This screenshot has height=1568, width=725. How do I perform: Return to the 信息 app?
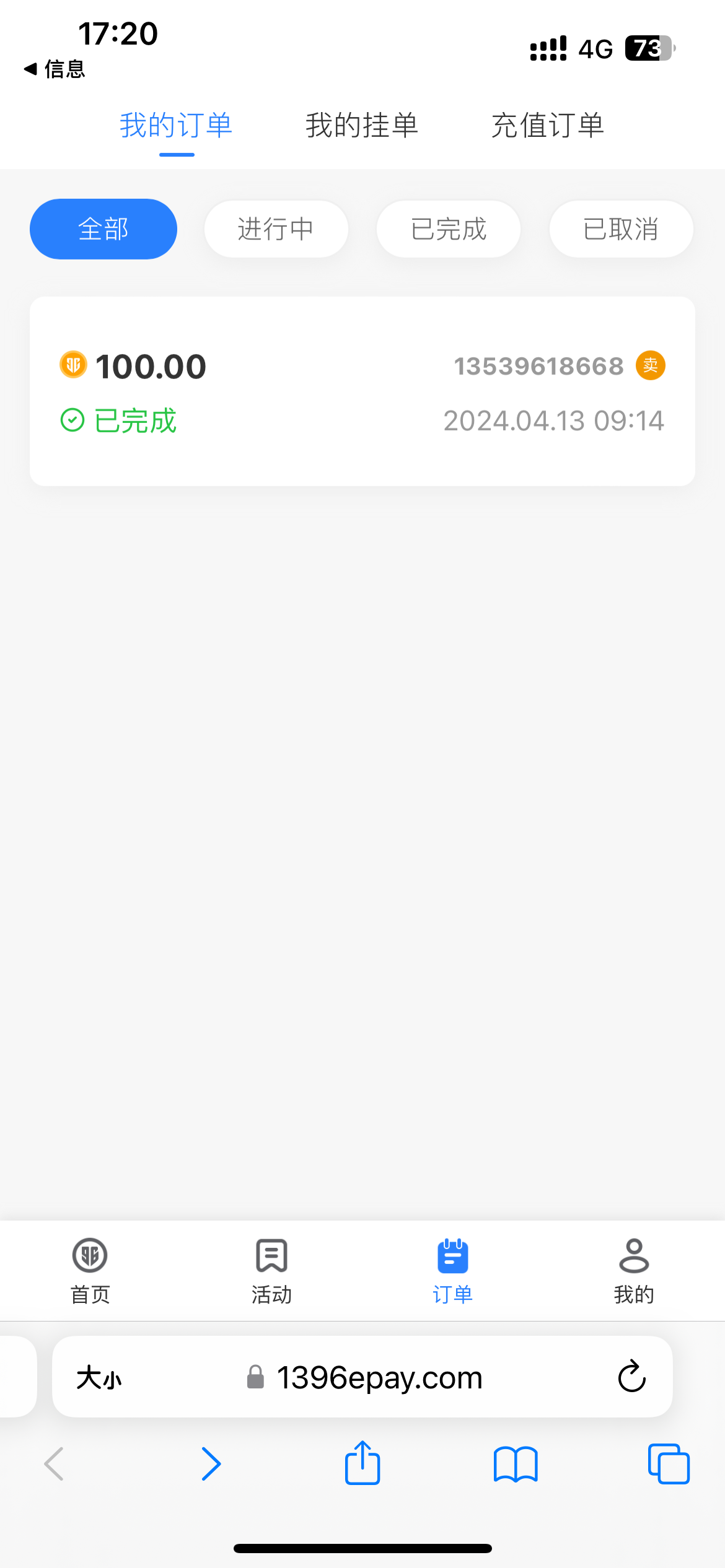[x=55, y=69]
